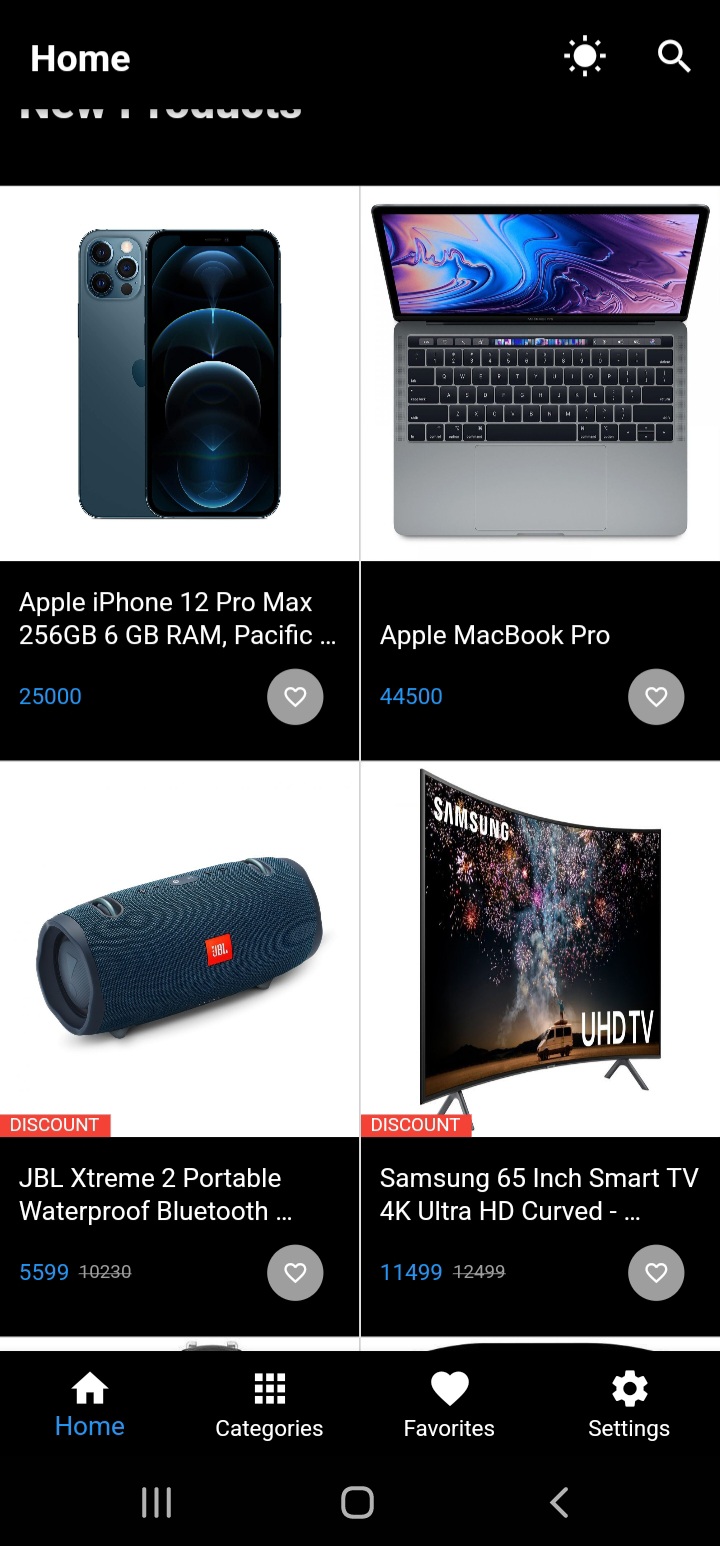Open the search function

click(673, 57)
